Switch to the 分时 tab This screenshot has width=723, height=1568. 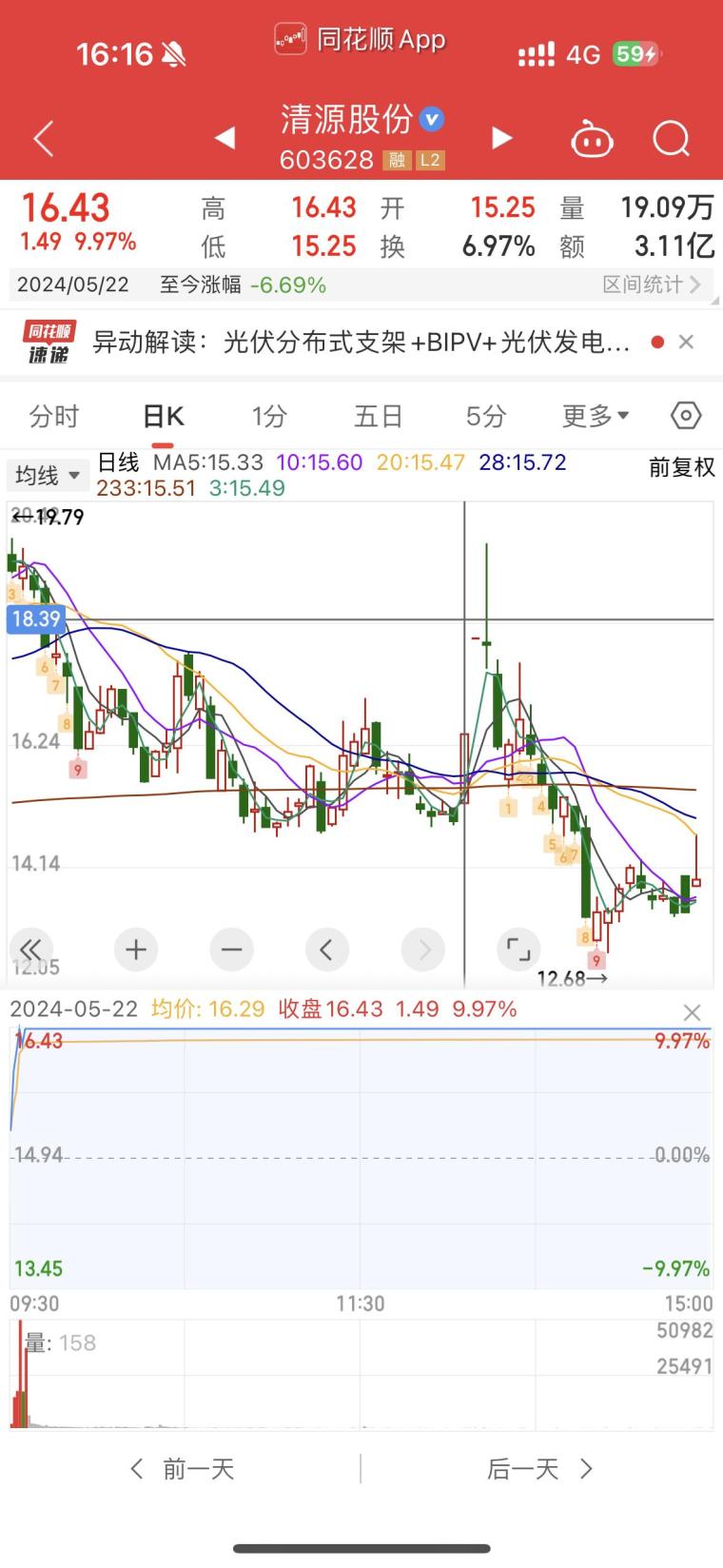coord(54,416)
